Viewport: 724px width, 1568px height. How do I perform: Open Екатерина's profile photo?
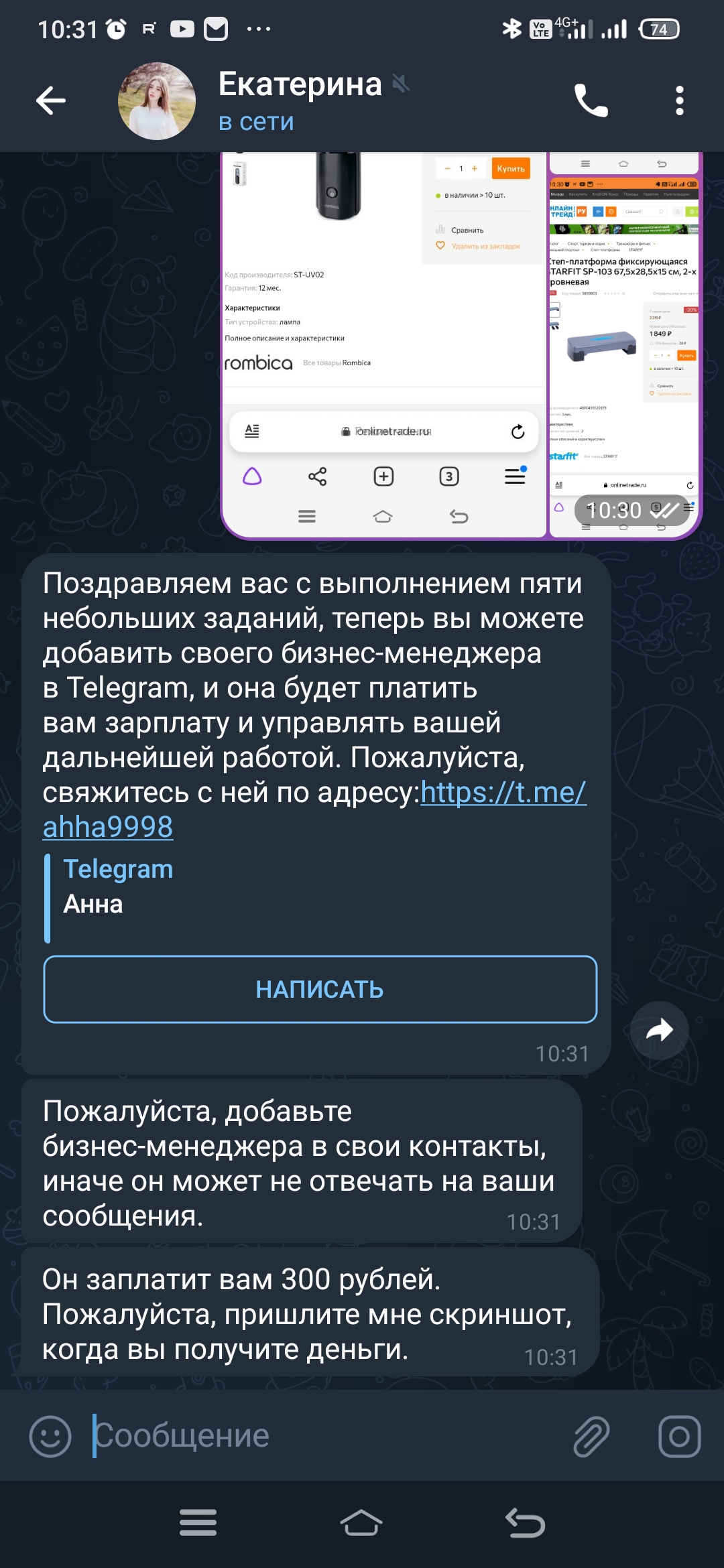click(x=157, y=101)
